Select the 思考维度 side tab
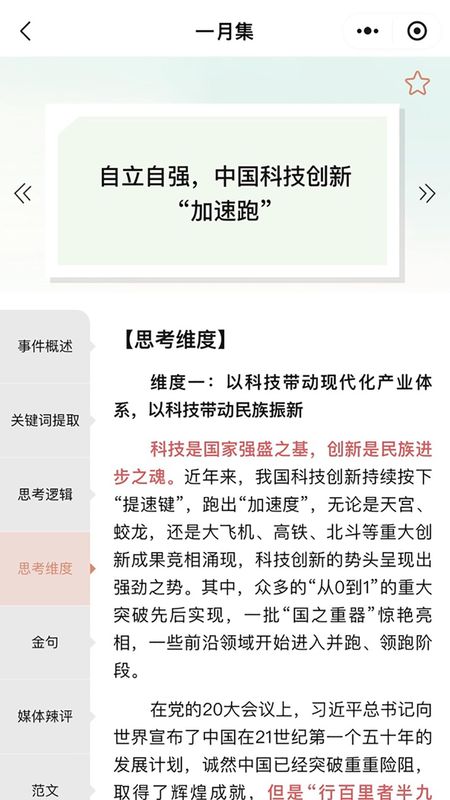Screen dimensions: 450x800 [45, 568]
